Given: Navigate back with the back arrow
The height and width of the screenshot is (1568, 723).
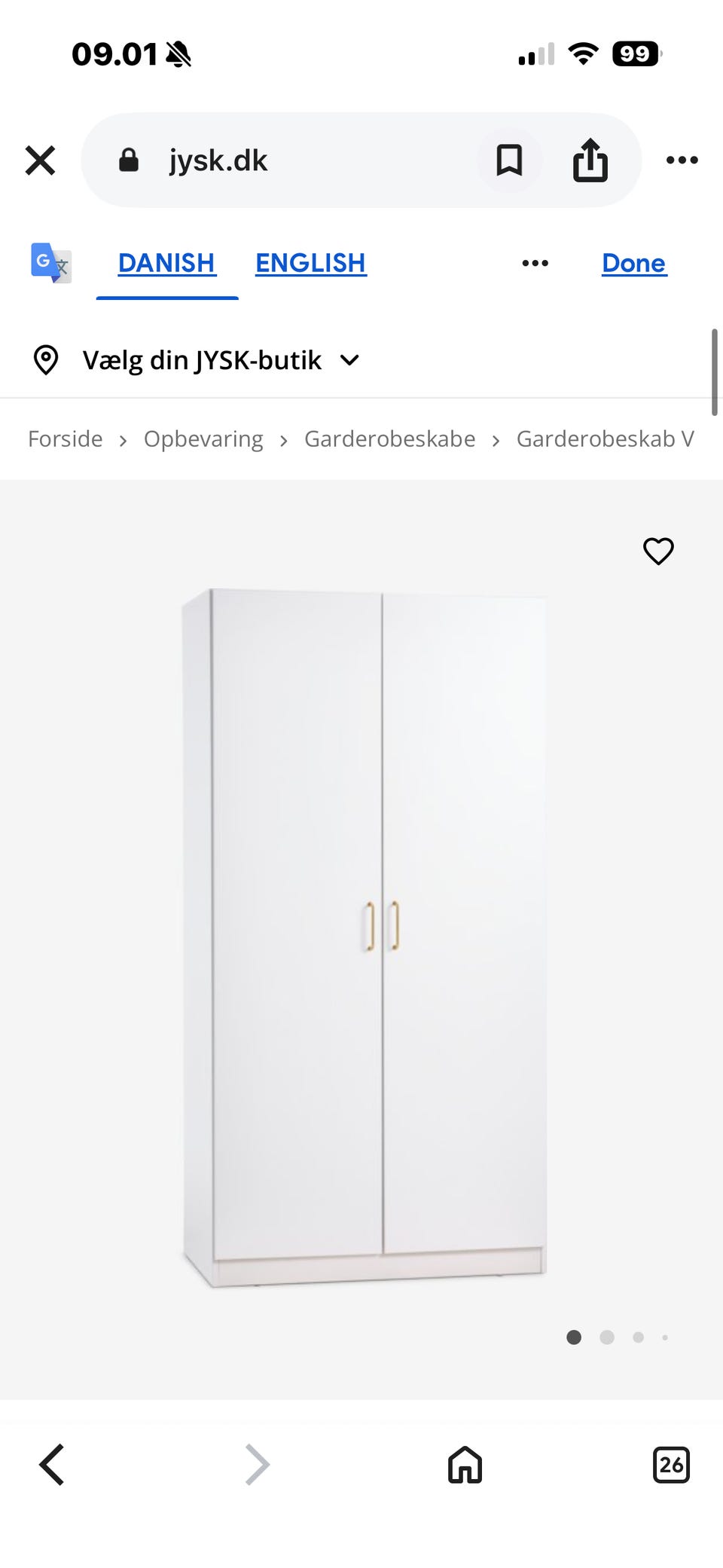Looking at the screenshot, I should [50, 1465].
